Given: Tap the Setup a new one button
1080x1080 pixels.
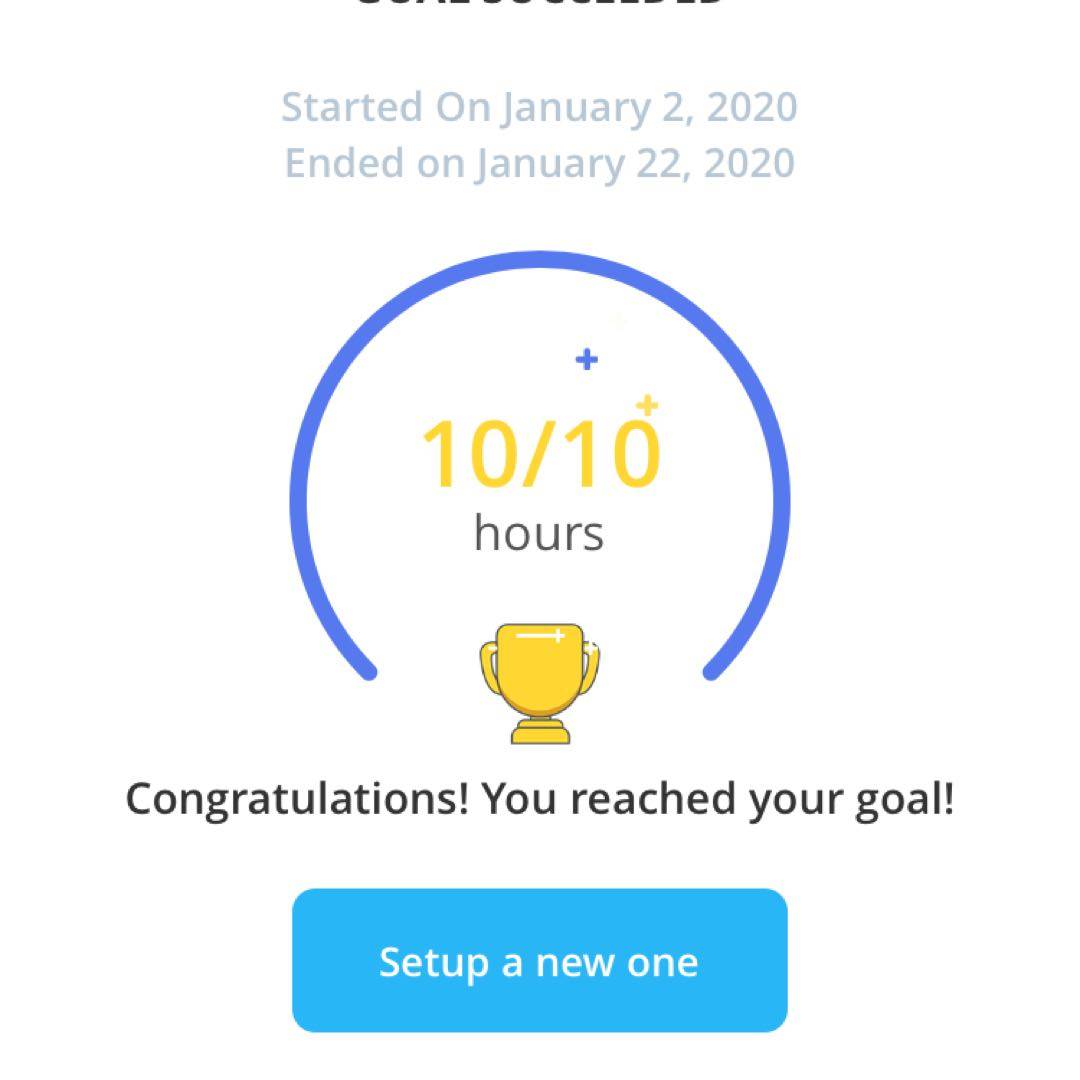Looking at the screenshot, I should click(x=539, y=960).
